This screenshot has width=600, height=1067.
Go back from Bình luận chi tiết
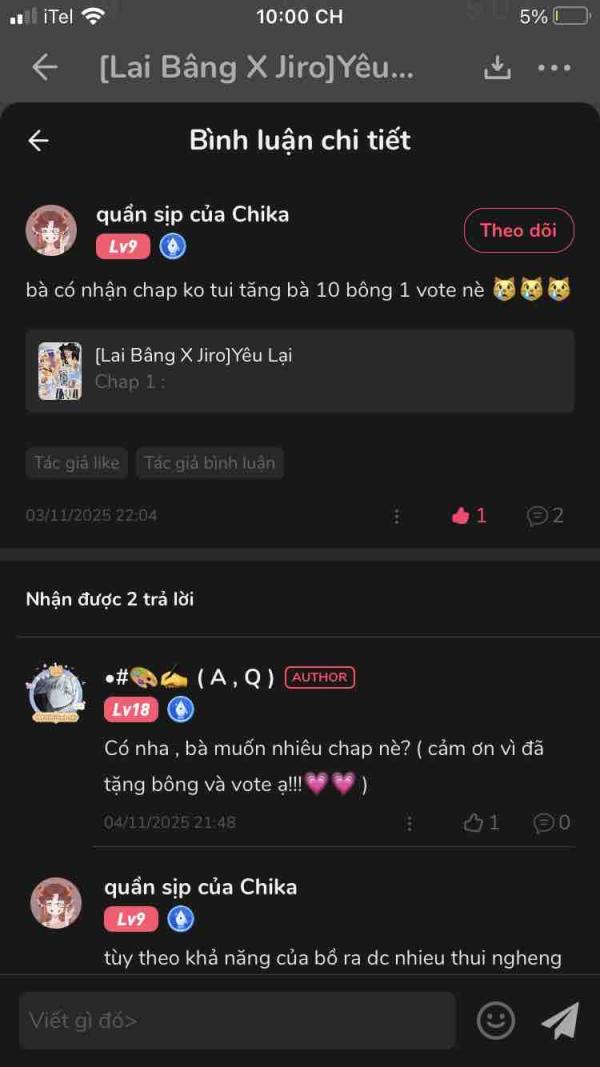click(x=38, y=141)
